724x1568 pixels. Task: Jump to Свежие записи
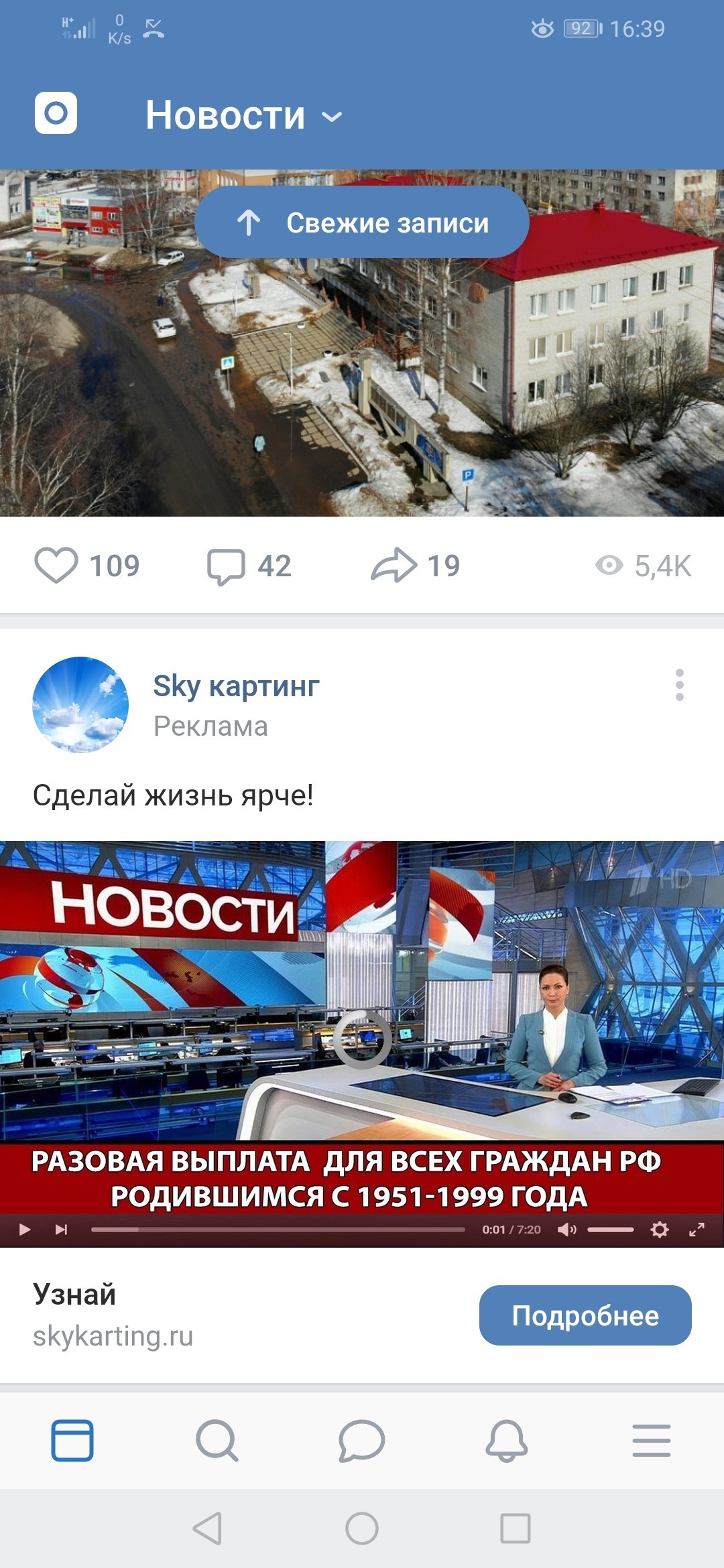pos(362,222)
